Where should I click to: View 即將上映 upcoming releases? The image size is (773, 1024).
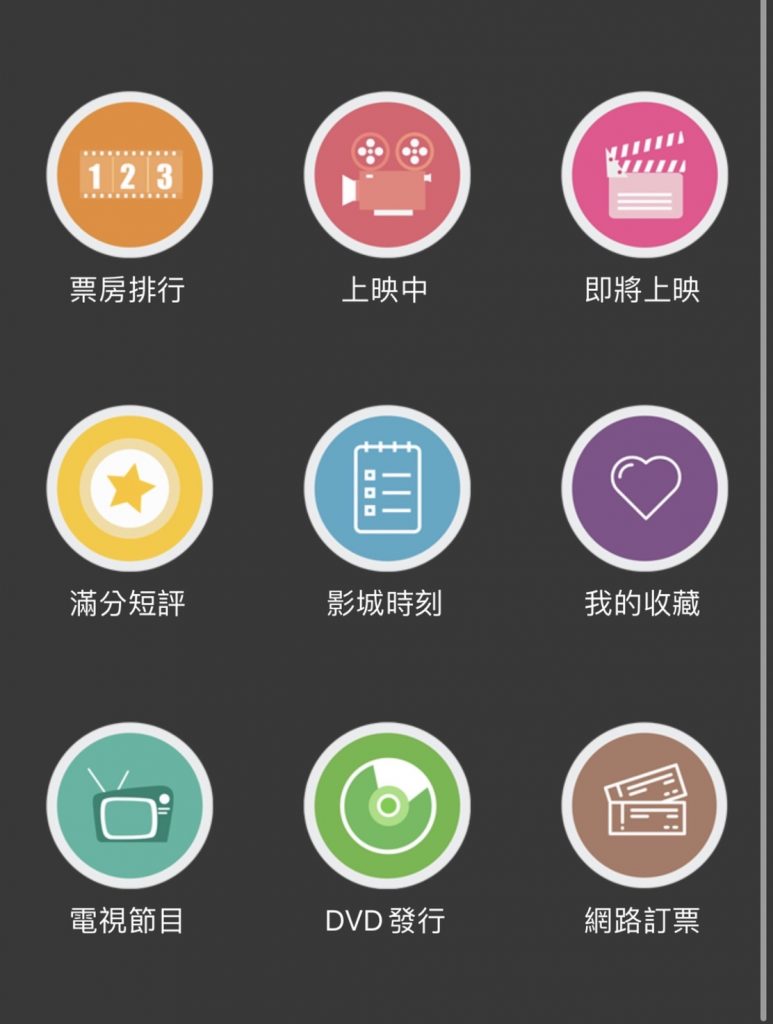point(644,176)
